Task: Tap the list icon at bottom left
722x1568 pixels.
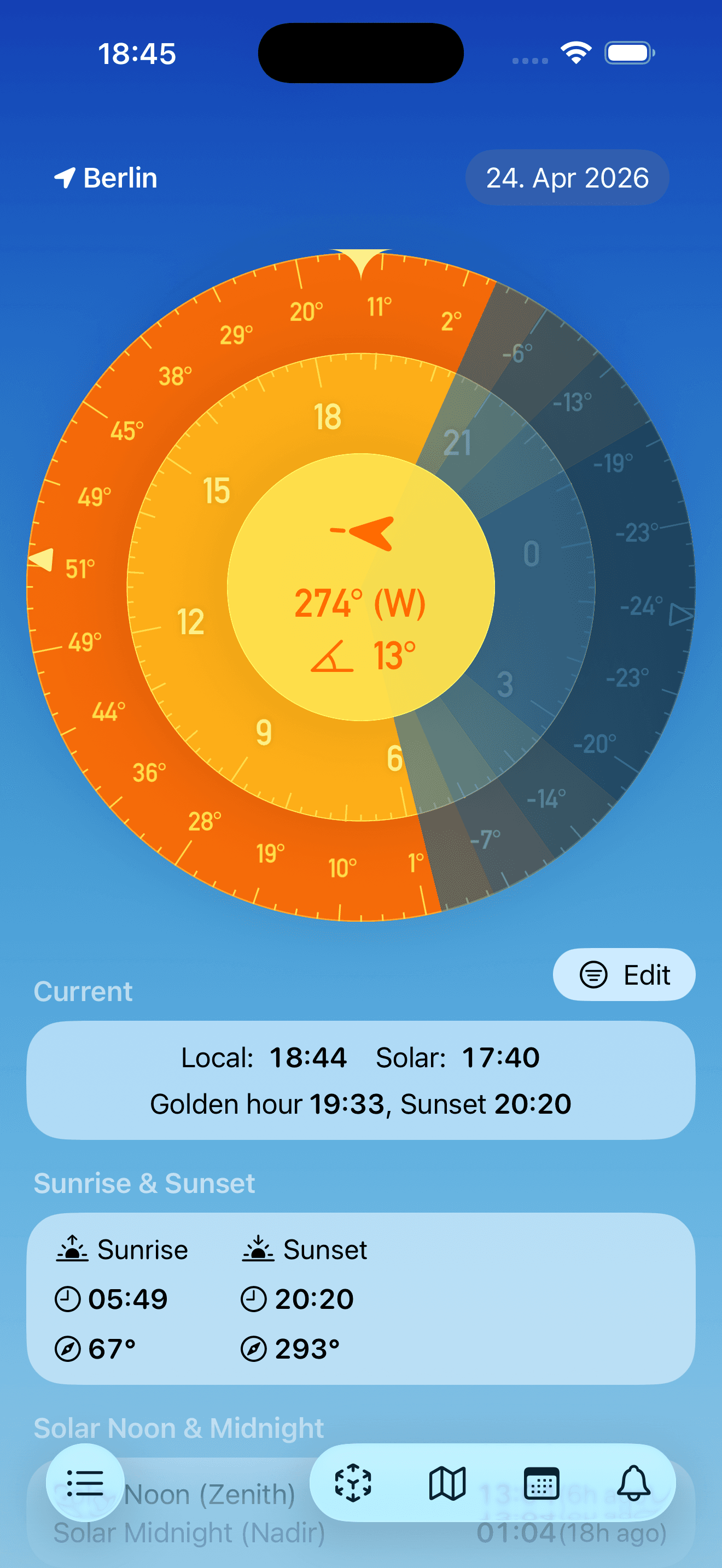Action: coord(85,1483)
